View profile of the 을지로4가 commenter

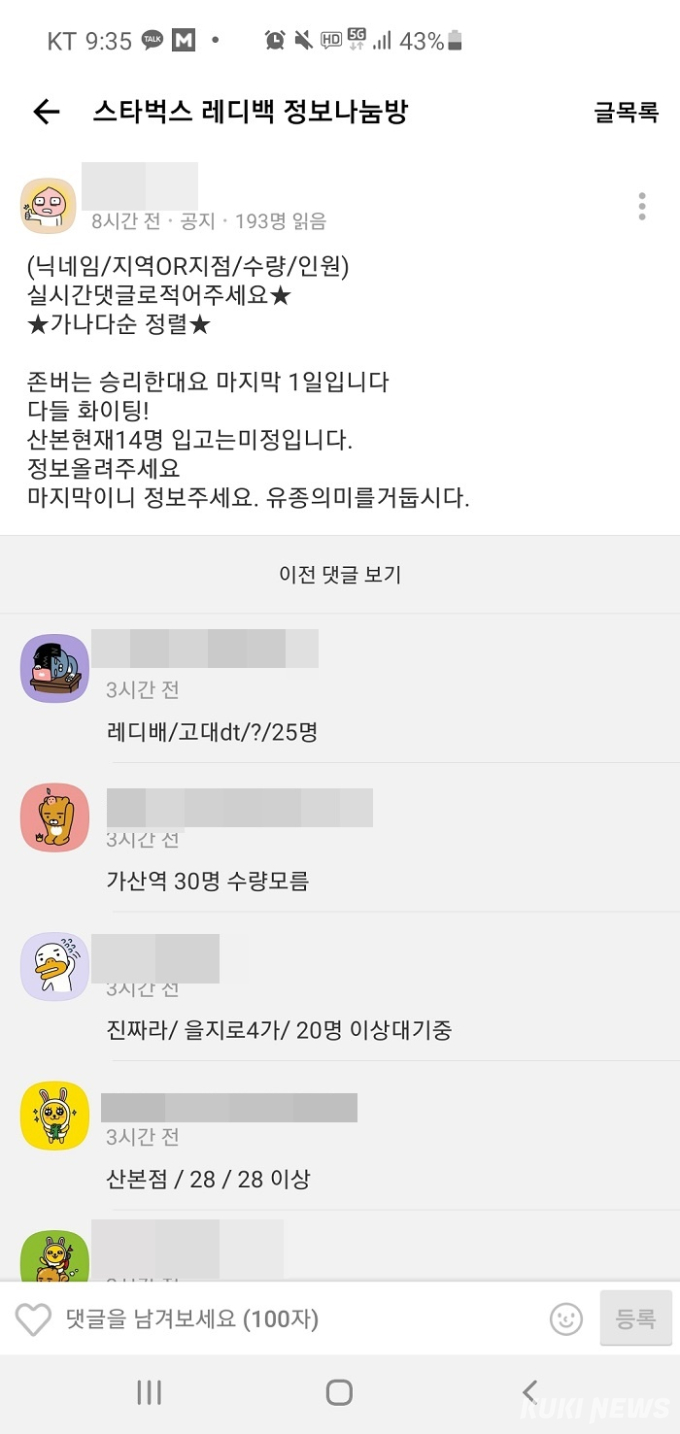pos(55,966)
